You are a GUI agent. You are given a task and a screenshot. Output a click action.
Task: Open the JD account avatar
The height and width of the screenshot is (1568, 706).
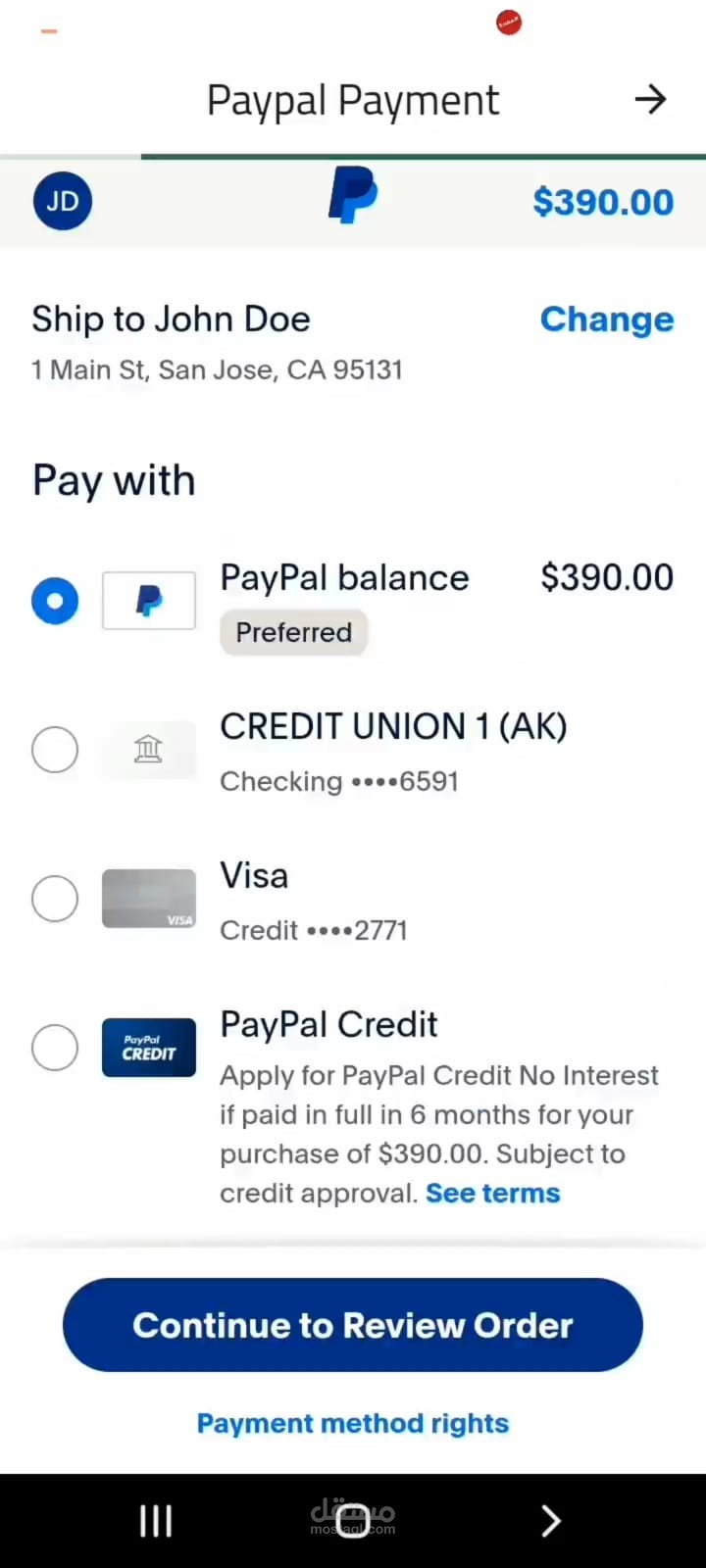tap(63, 201)
